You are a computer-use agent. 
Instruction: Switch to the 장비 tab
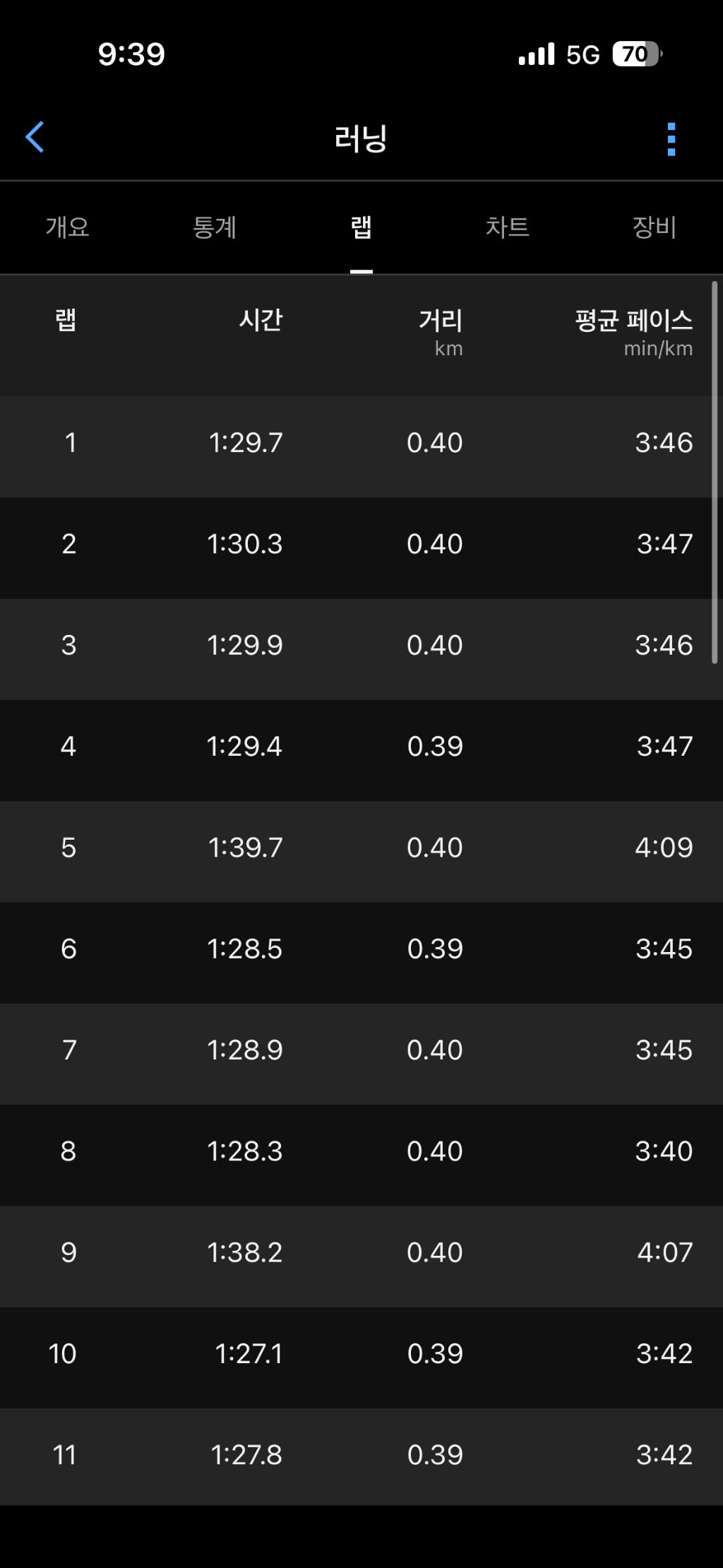point(655,227)
